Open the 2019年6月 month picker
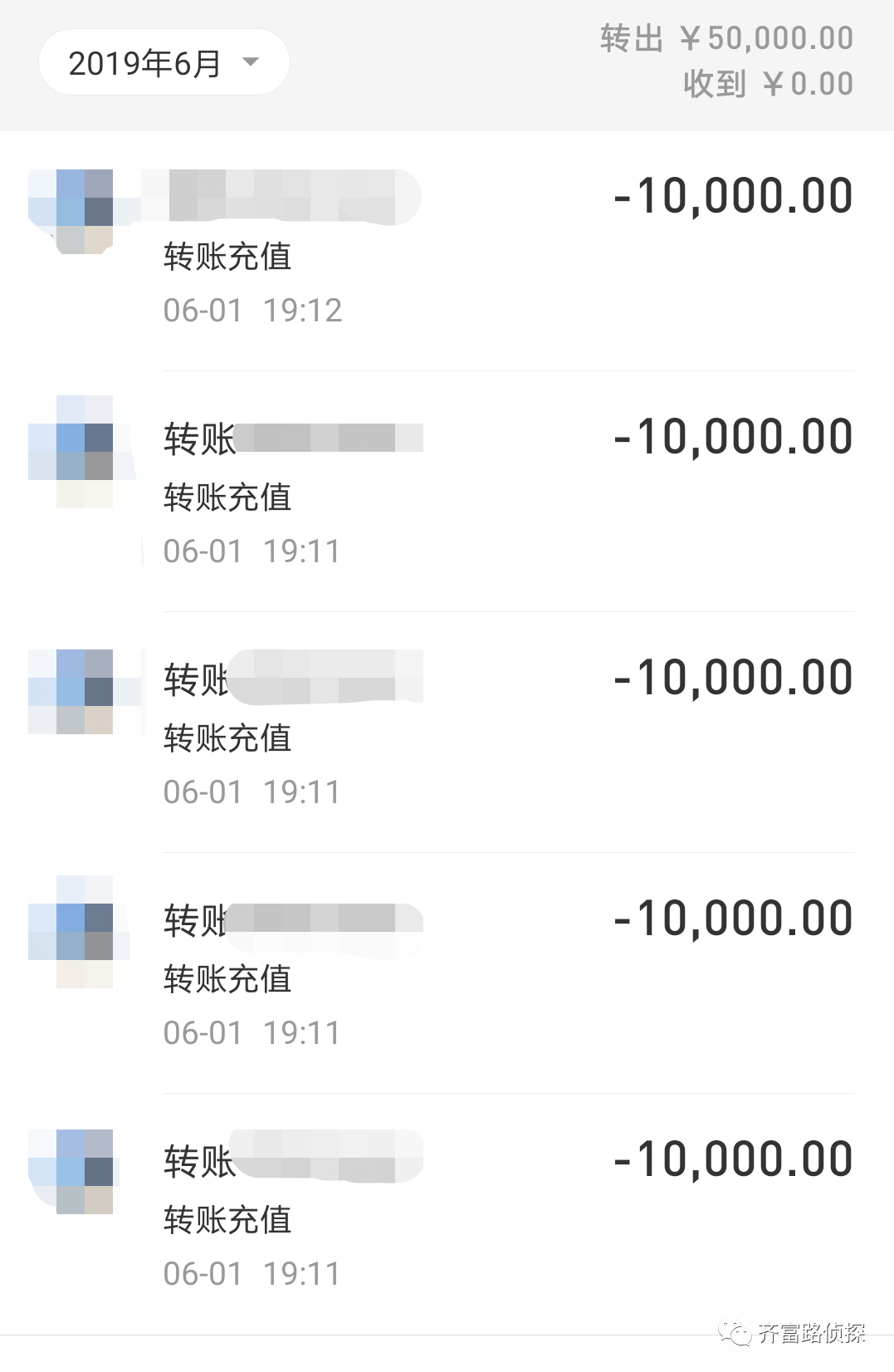The width and height of the screenshot is (894, 1372). [x=164, y=63]
